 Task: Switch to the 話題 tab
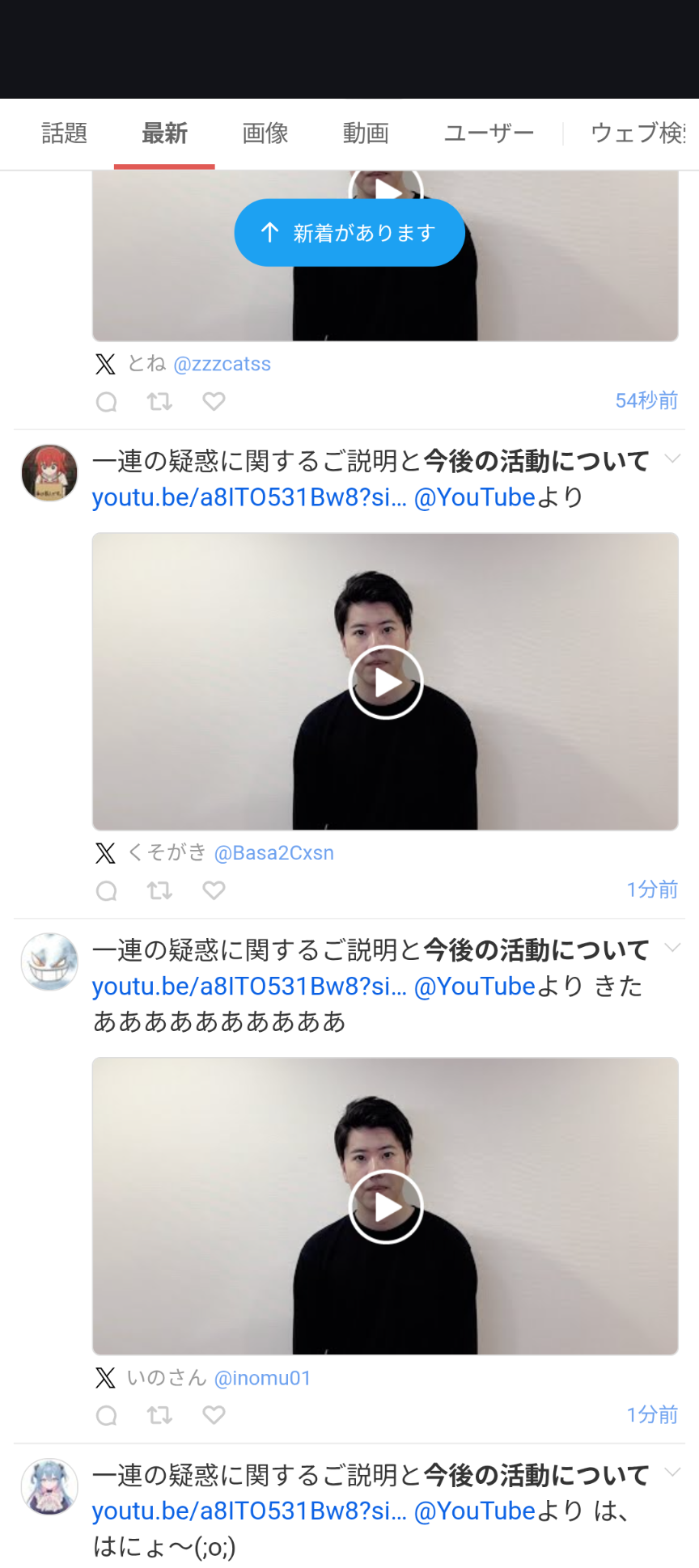tap(64, 133)
